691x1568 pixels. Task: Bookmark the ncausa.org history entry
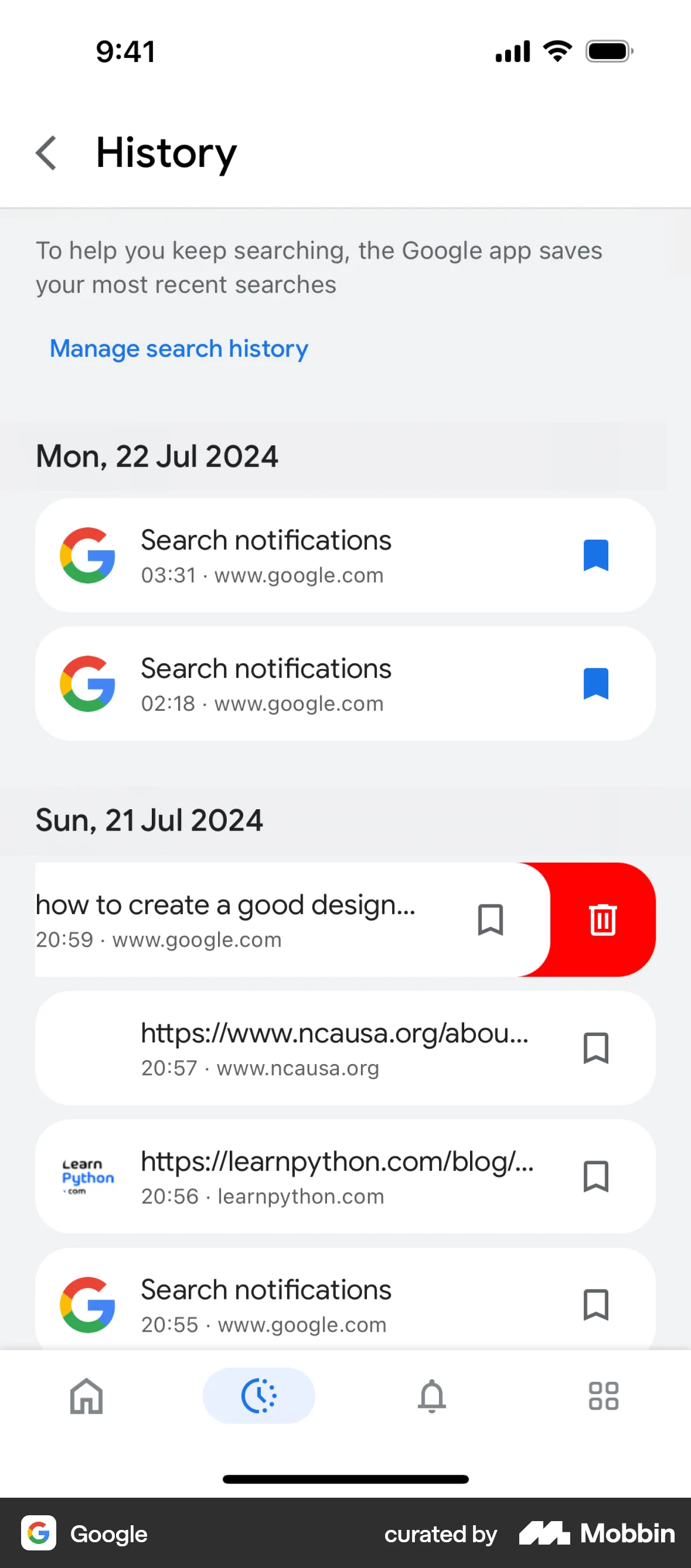(x=596, y=1048)
